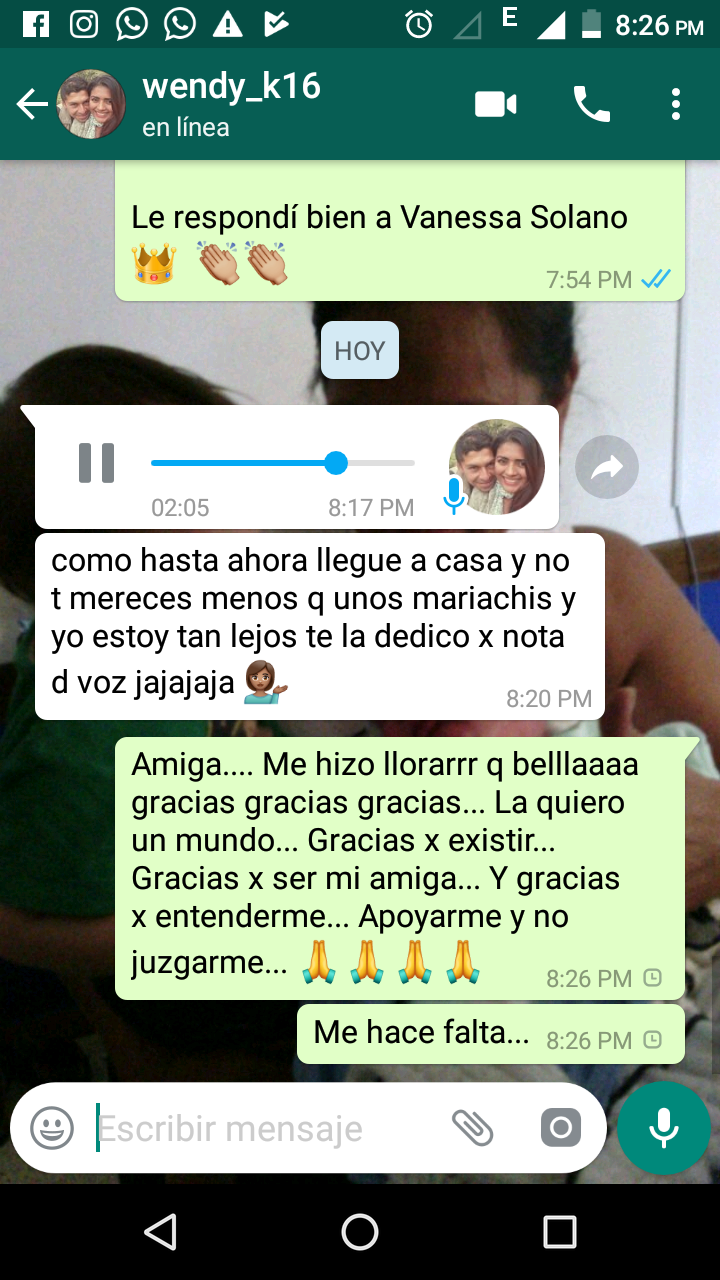Open recent apps from navigation bar

tap(560, 1232)
